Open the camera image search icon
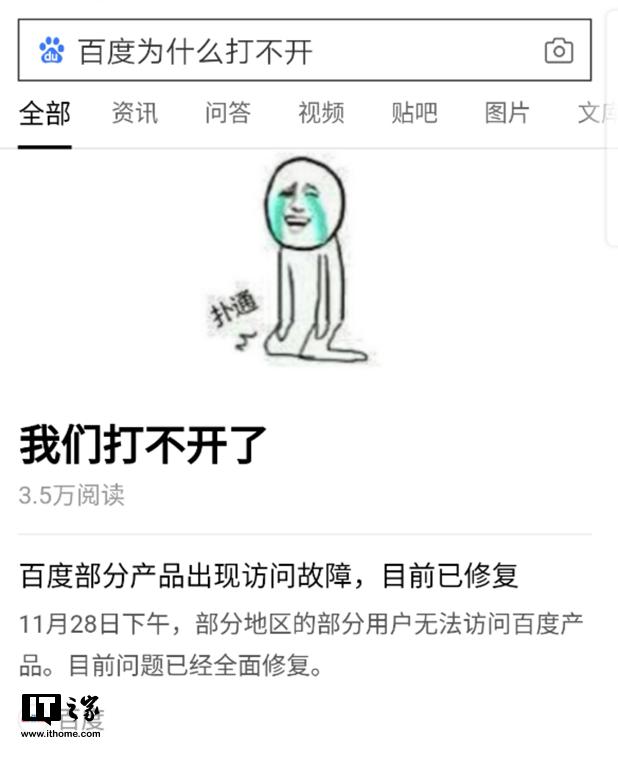Image resolution: width=618 pixels, height=760 pixels. pyautogui.click(x=558, y=51)
